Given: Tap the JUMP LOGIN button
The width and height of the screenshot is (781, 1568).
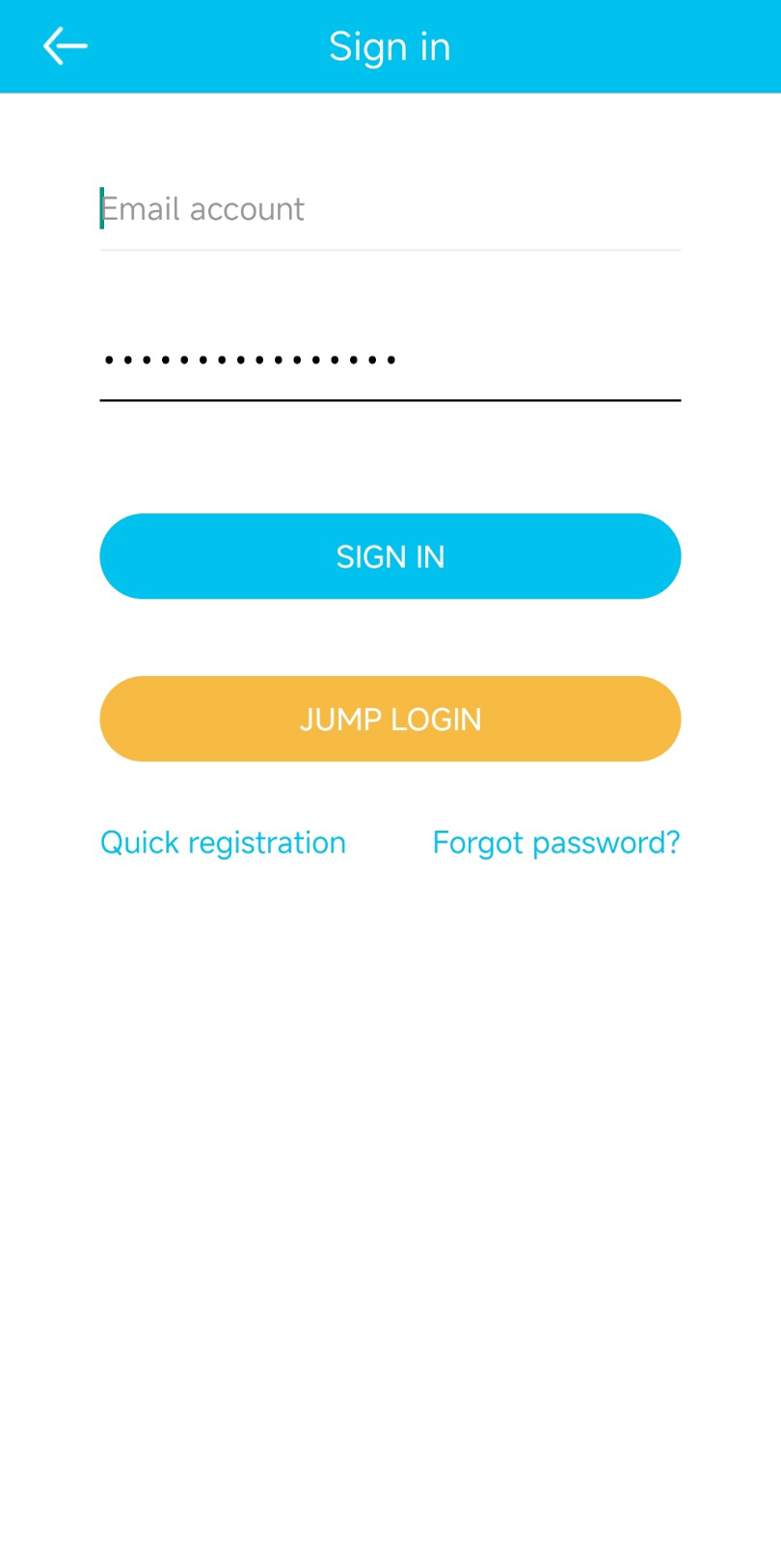Looking at the screenshot, I should (x=390, y=719).
